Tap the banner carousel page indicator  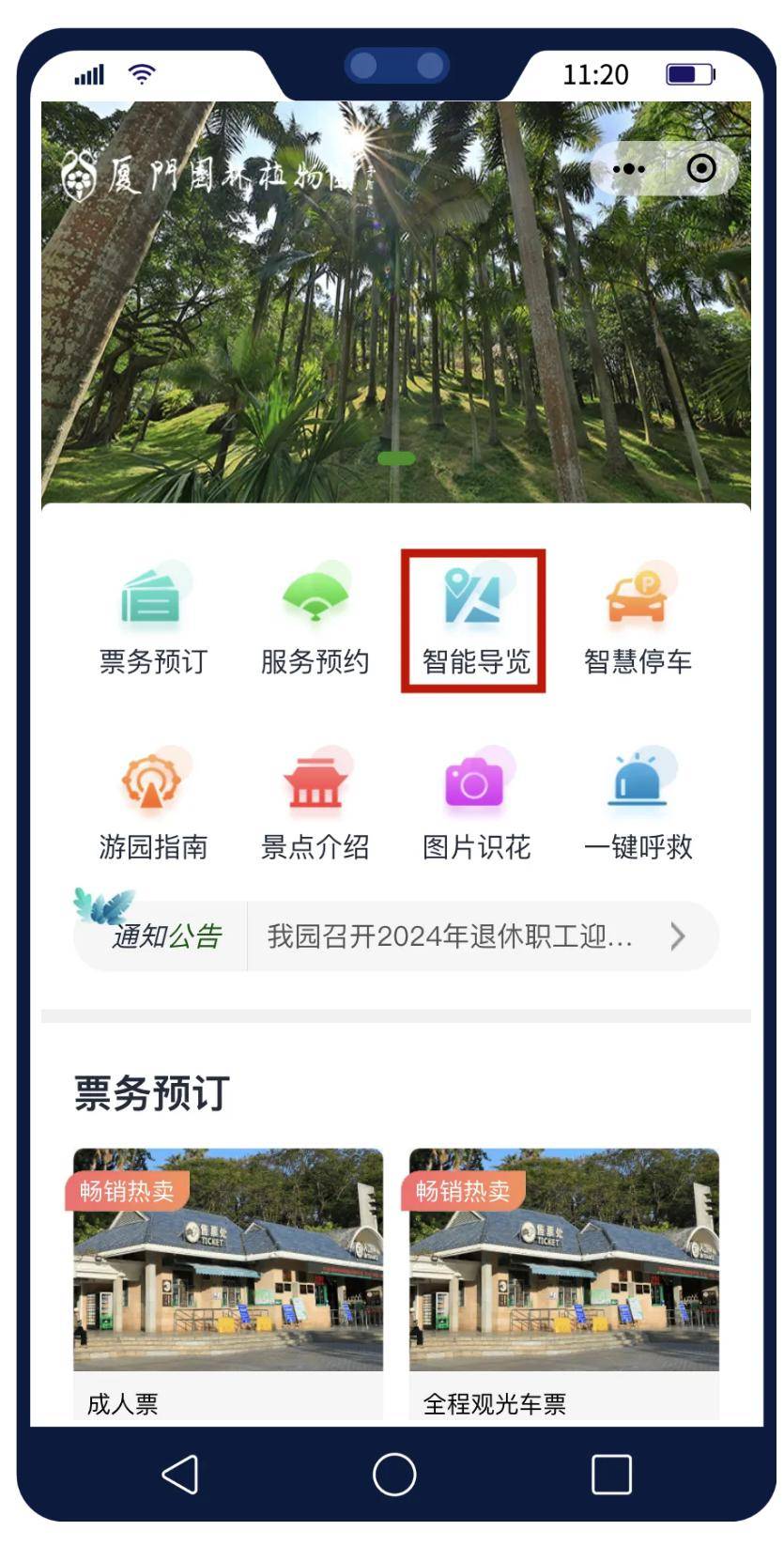point(396,458)
